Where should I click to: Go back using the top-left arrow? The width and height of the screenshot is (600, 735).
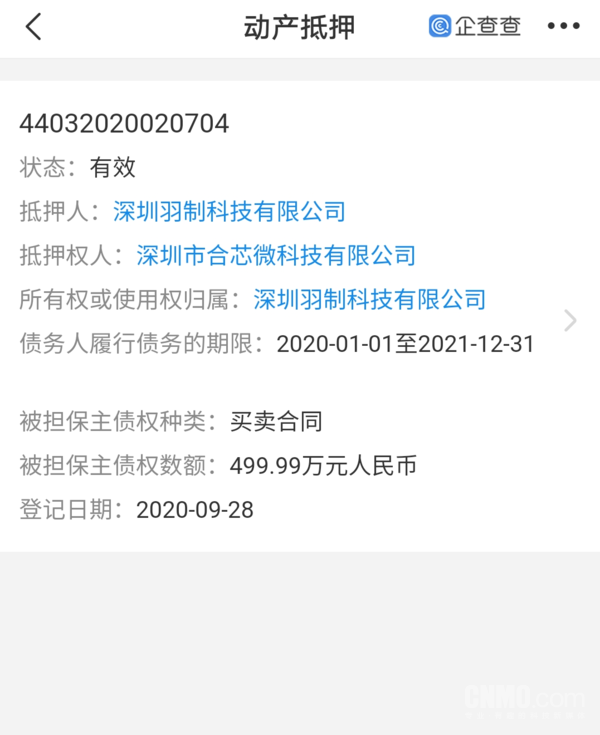[34, 27]
